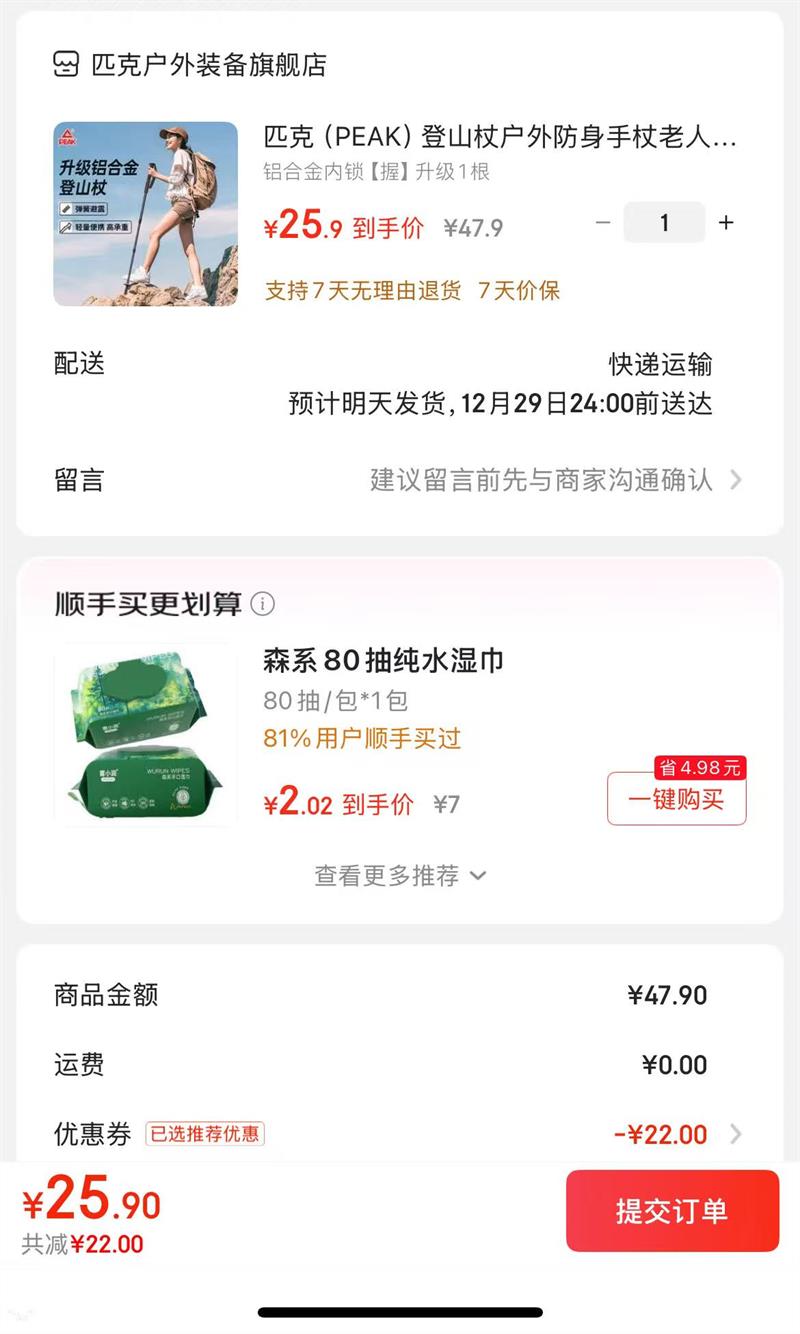
Task: Open the 留言 message row
Action: tap(400, 480)
